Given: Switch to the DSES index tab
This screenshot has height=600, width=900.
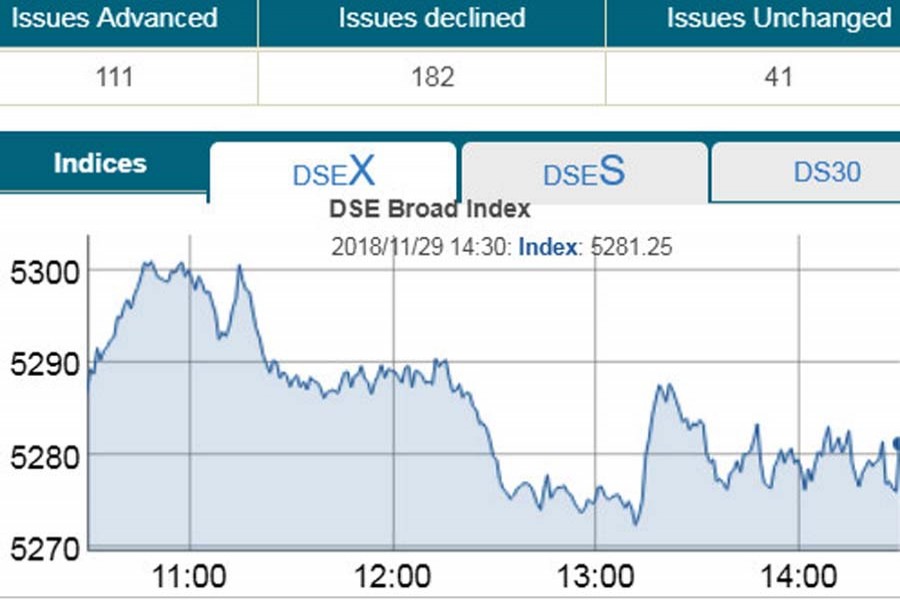Looking at the screenshot, I should 584,172.
